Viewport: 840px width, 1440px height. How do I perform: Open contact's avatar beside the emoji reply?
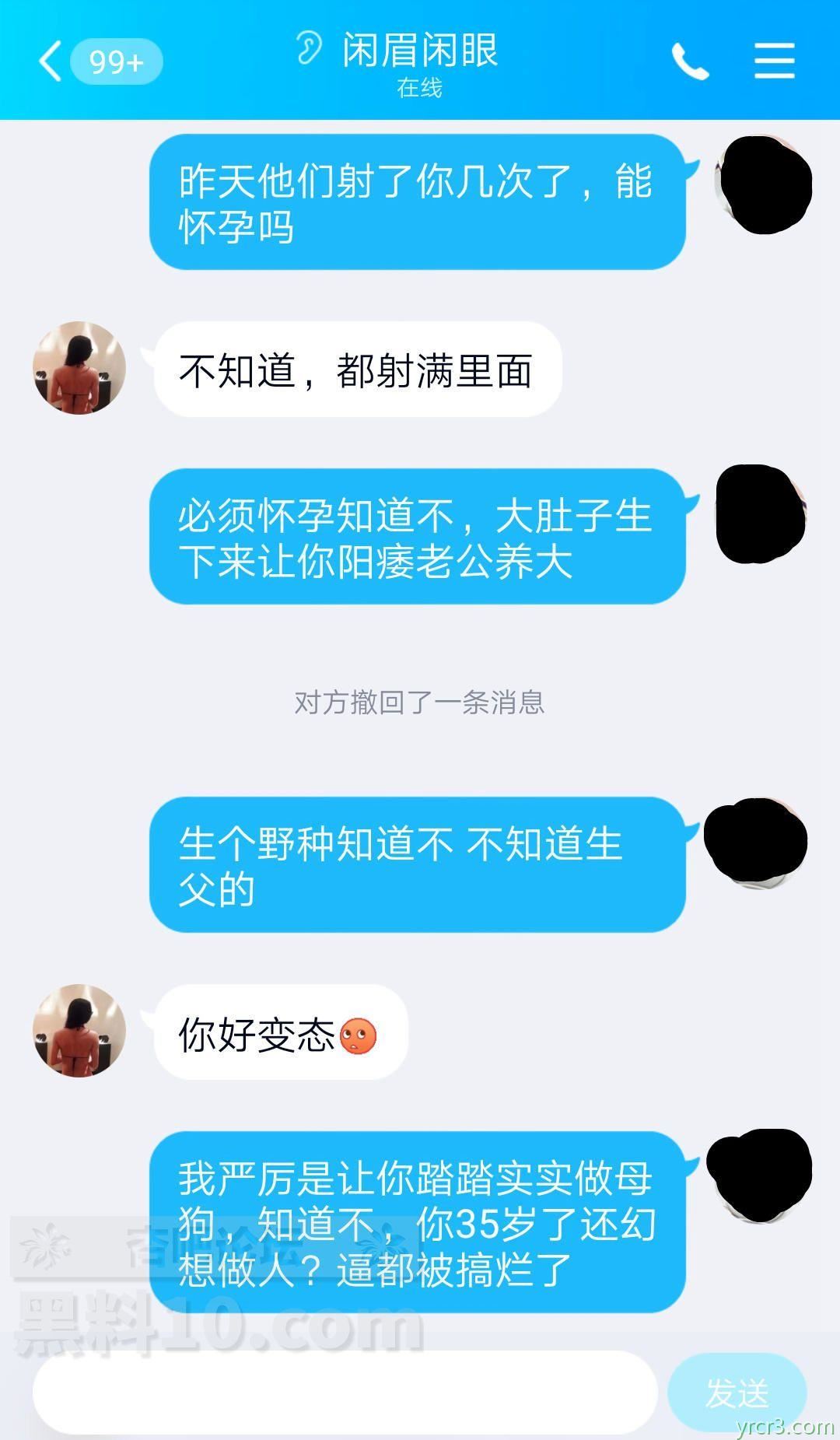coord(79,1031)
